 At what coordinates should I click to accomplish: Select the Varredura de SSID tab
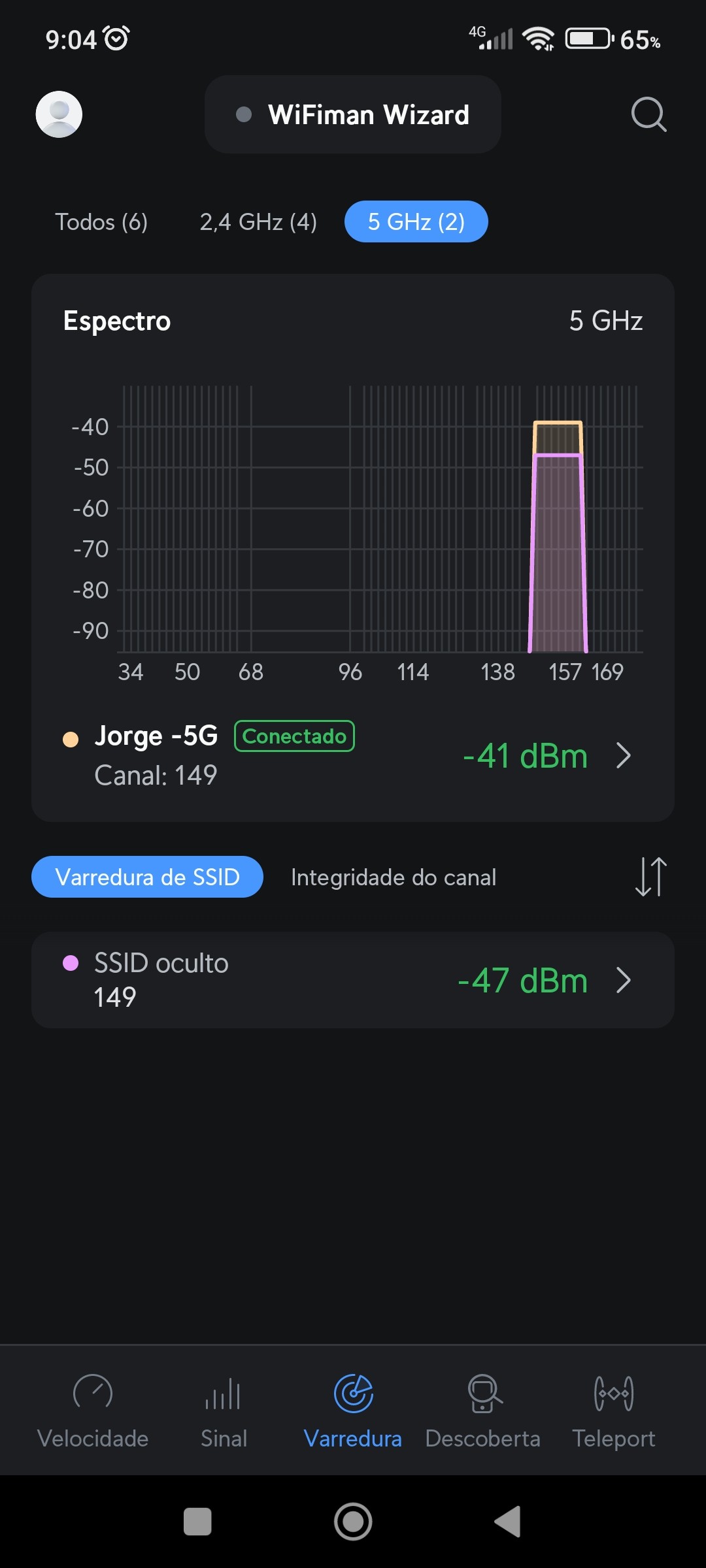click(147, 877)
